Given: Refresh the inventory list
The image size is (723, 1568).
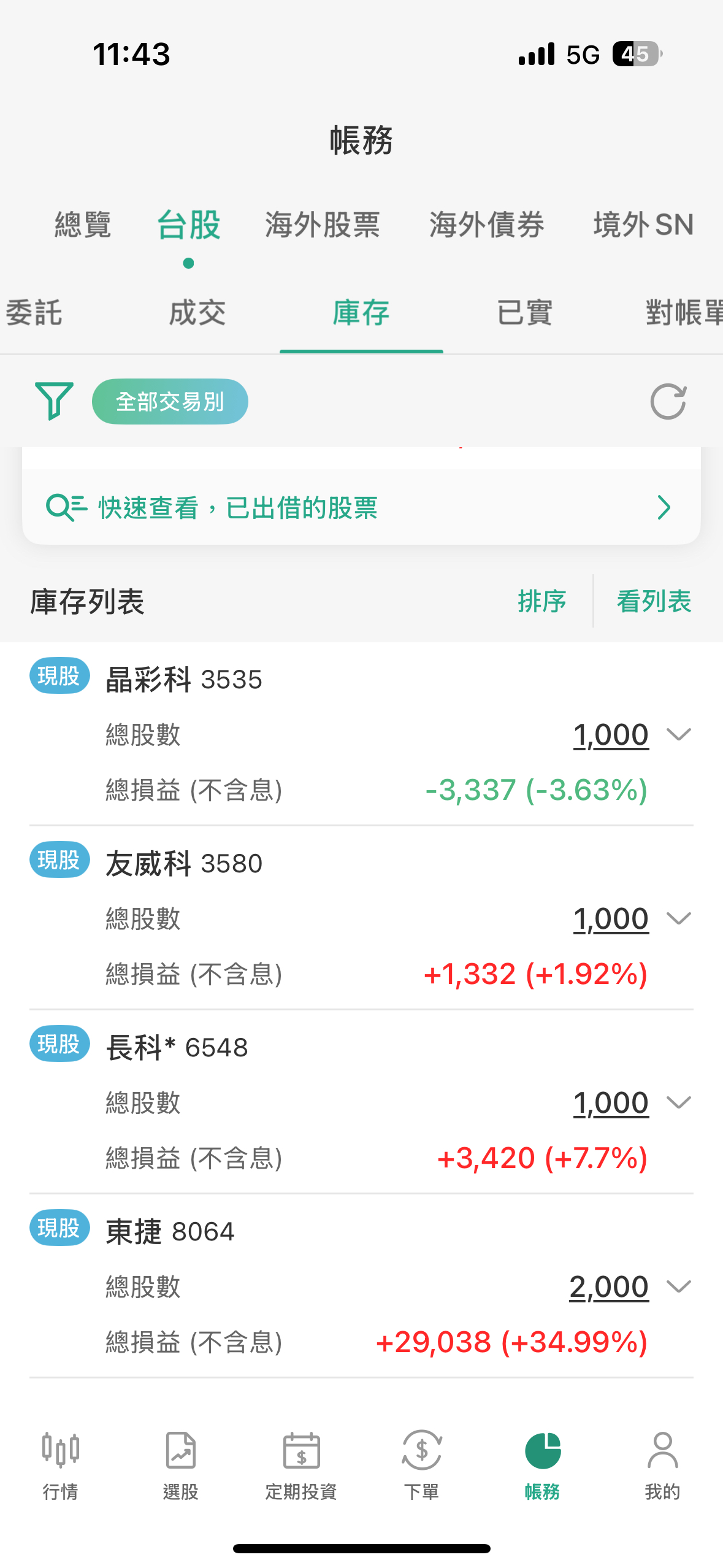Looking at the screenshot, I should click(668, 402).
